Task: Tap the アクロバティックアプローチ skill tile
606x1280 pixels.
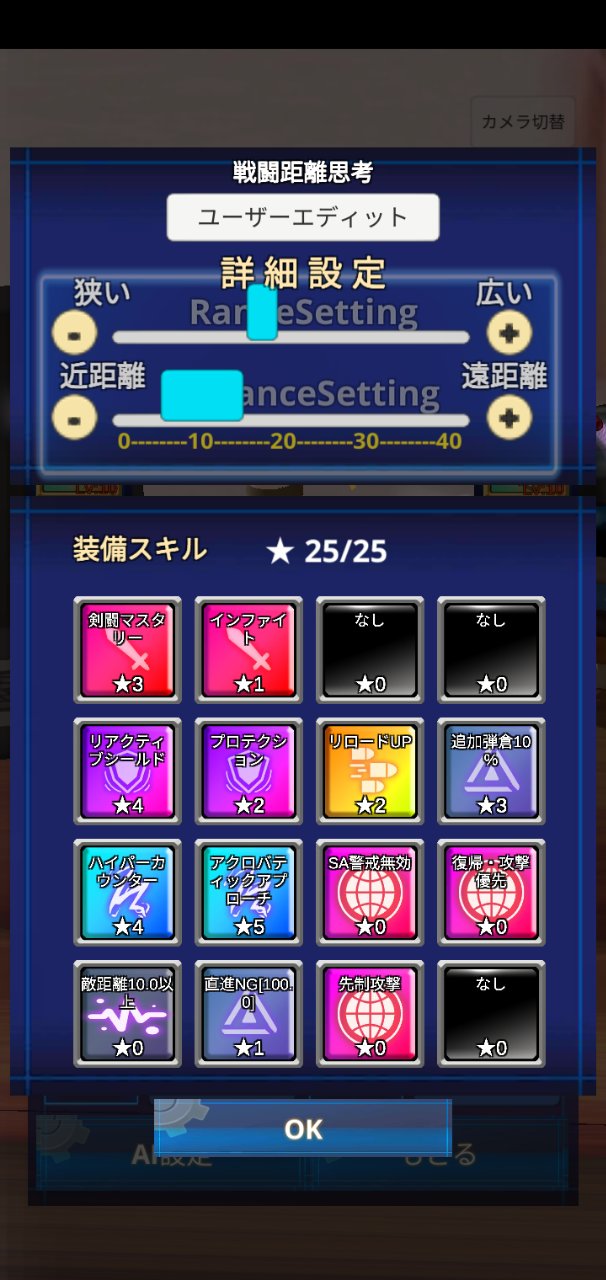Action: (249, 893)
